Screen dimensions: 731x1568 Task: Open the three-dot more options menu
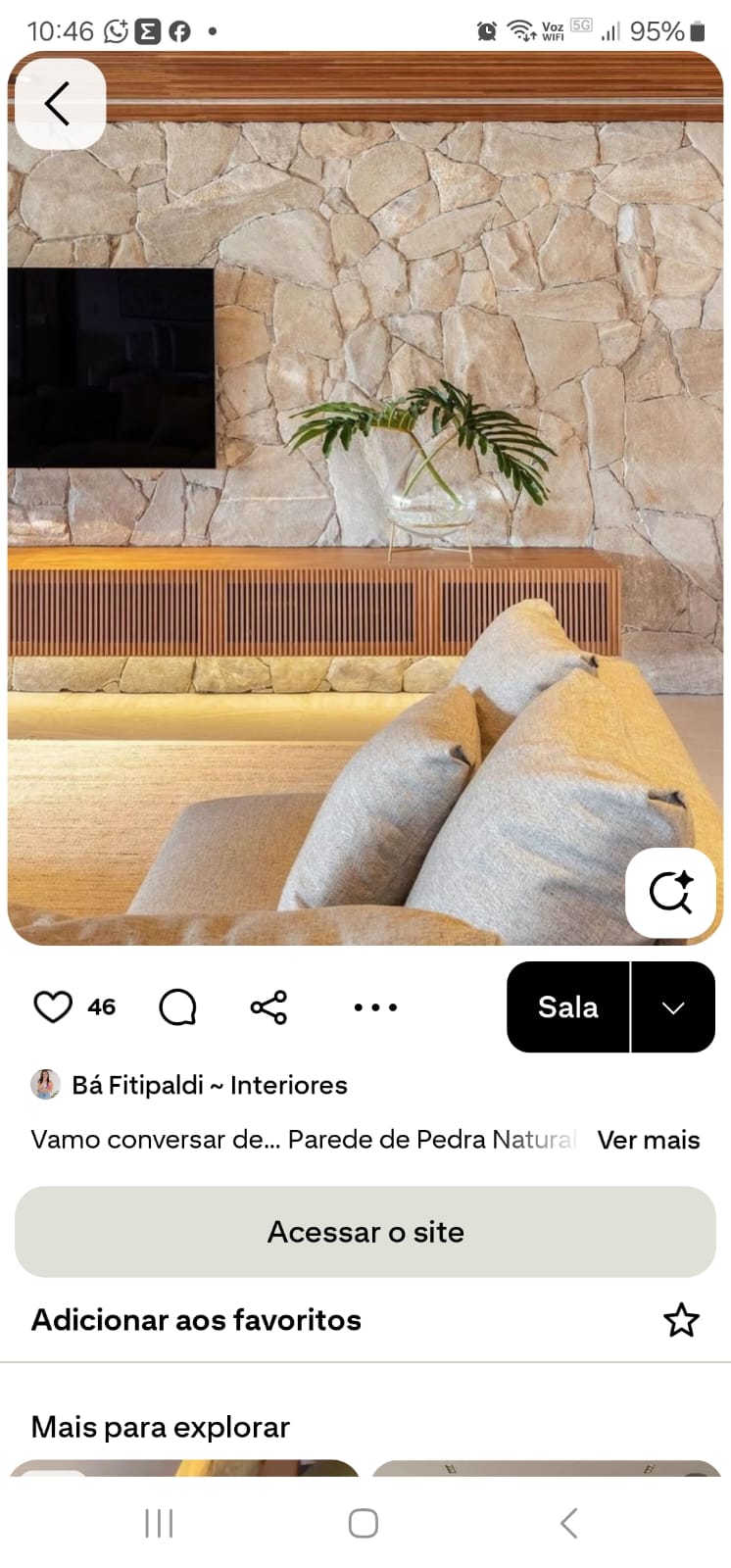[x=375, y=1007]
